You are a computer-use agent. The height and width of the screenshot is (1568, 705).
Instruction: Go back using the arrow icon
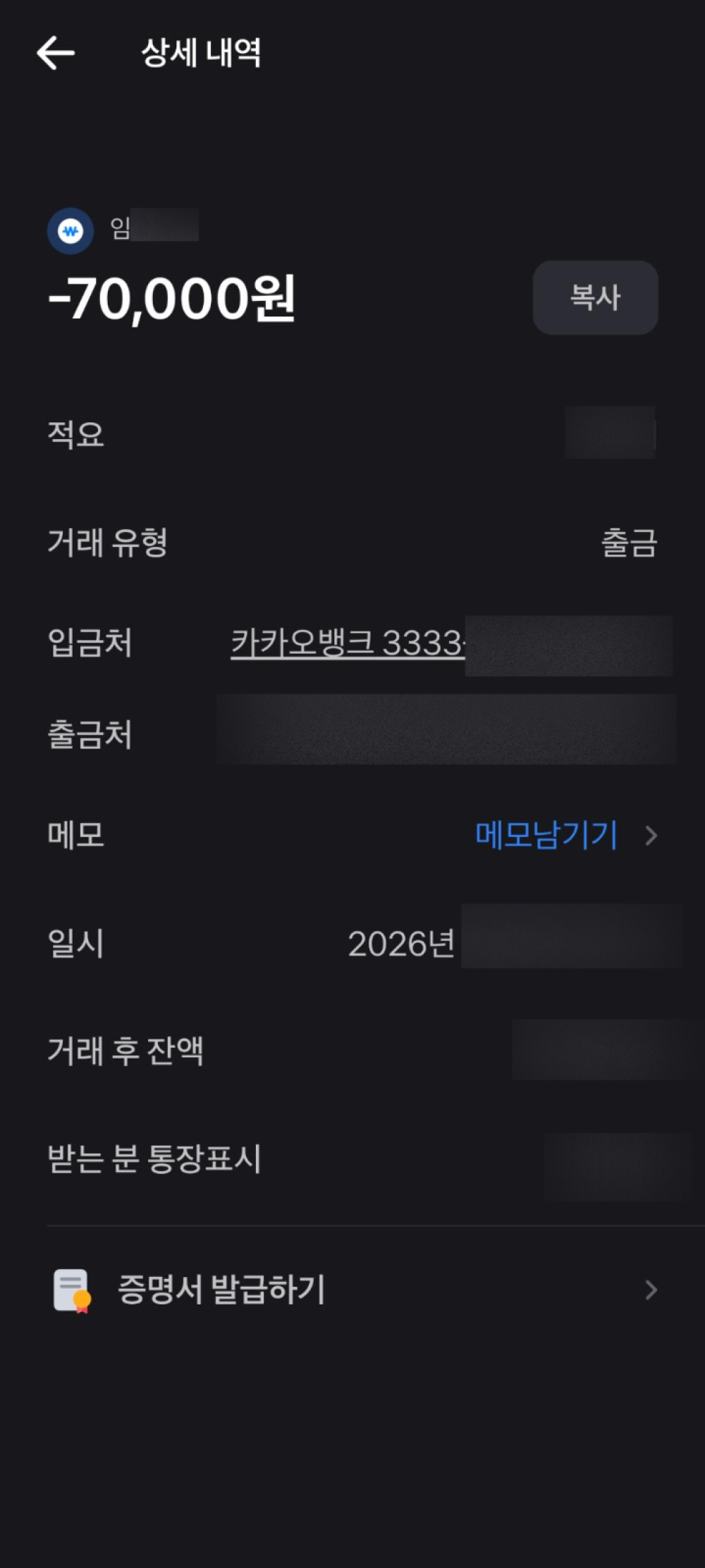tap(56, 53)
